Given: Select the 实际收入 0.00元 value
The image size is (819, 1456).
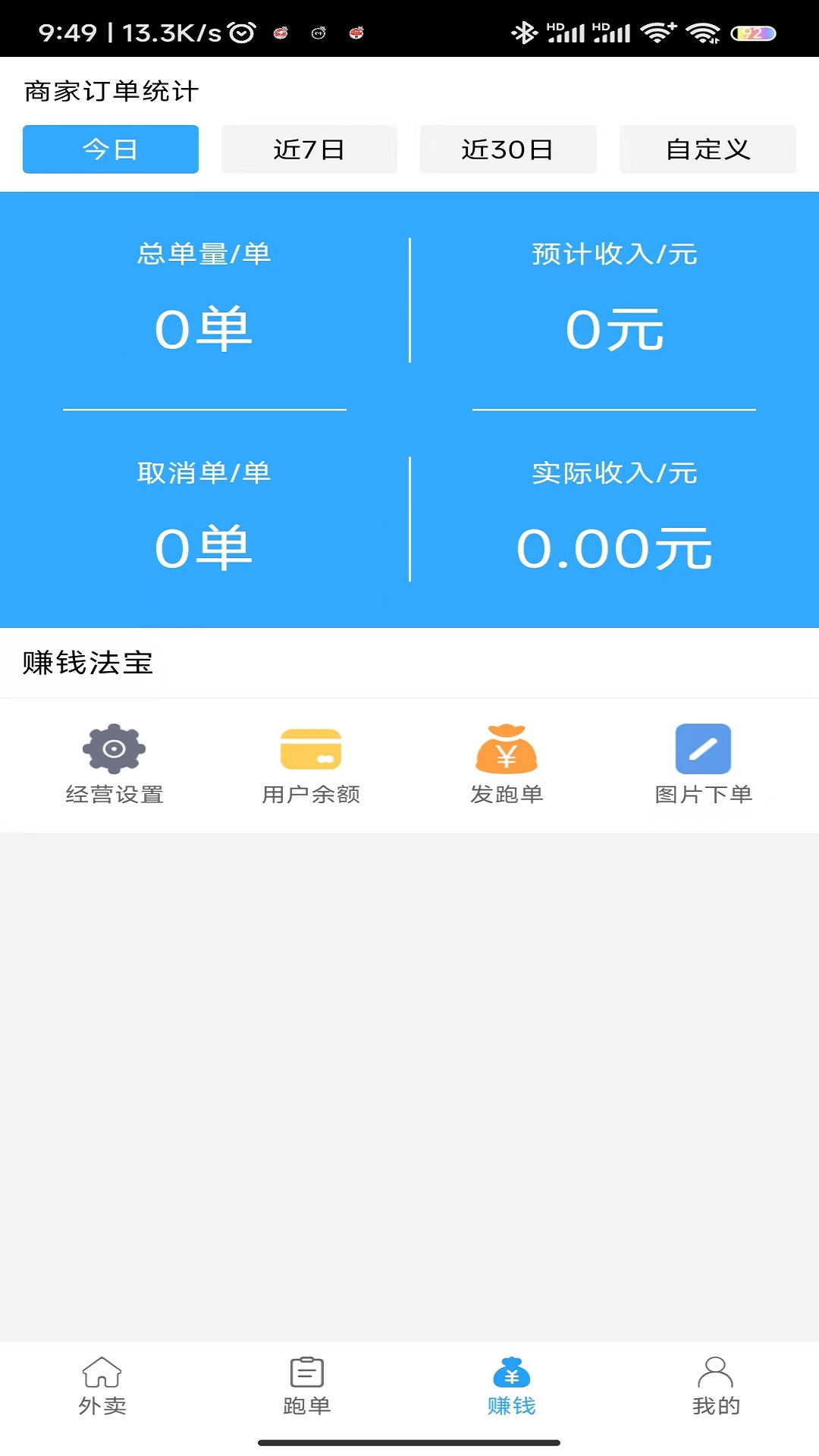Looking at the screenshot, I should 613,546.
